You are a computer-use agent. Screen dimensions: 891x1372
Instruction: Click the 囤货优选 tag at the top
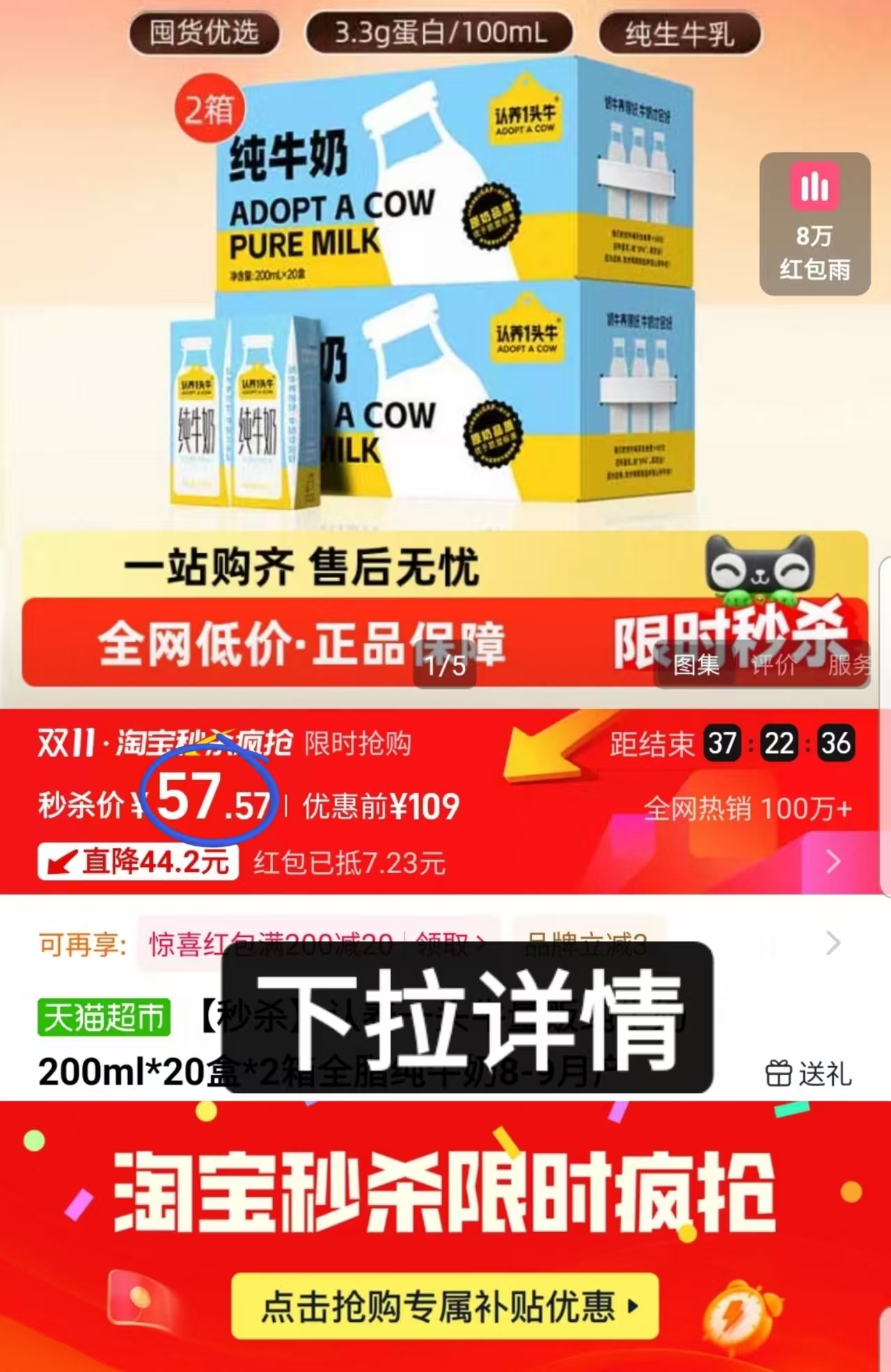203,32
